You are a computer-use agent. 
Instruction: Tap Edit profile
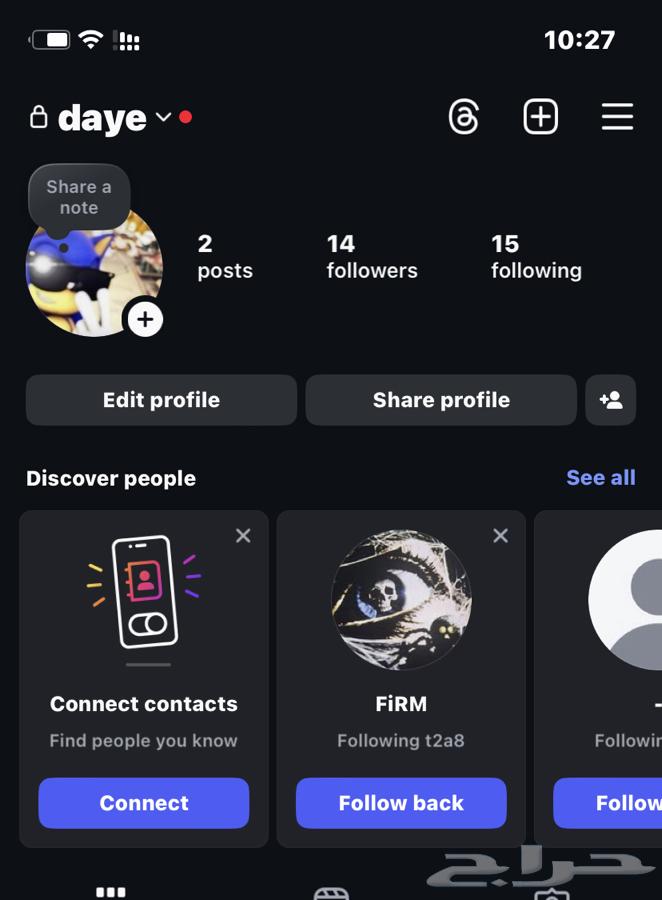[161, 400]
